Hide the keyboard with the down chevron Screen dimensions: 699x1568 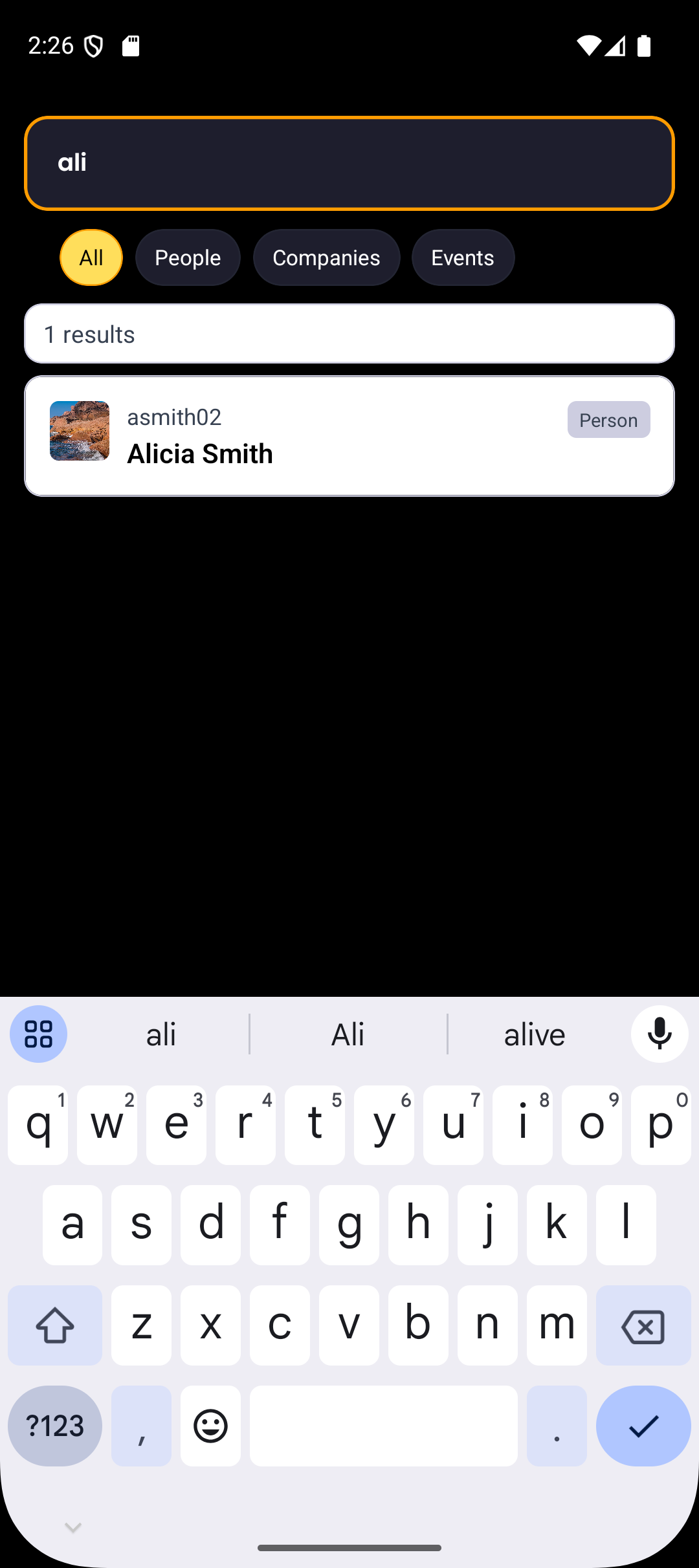point(73,1528)
